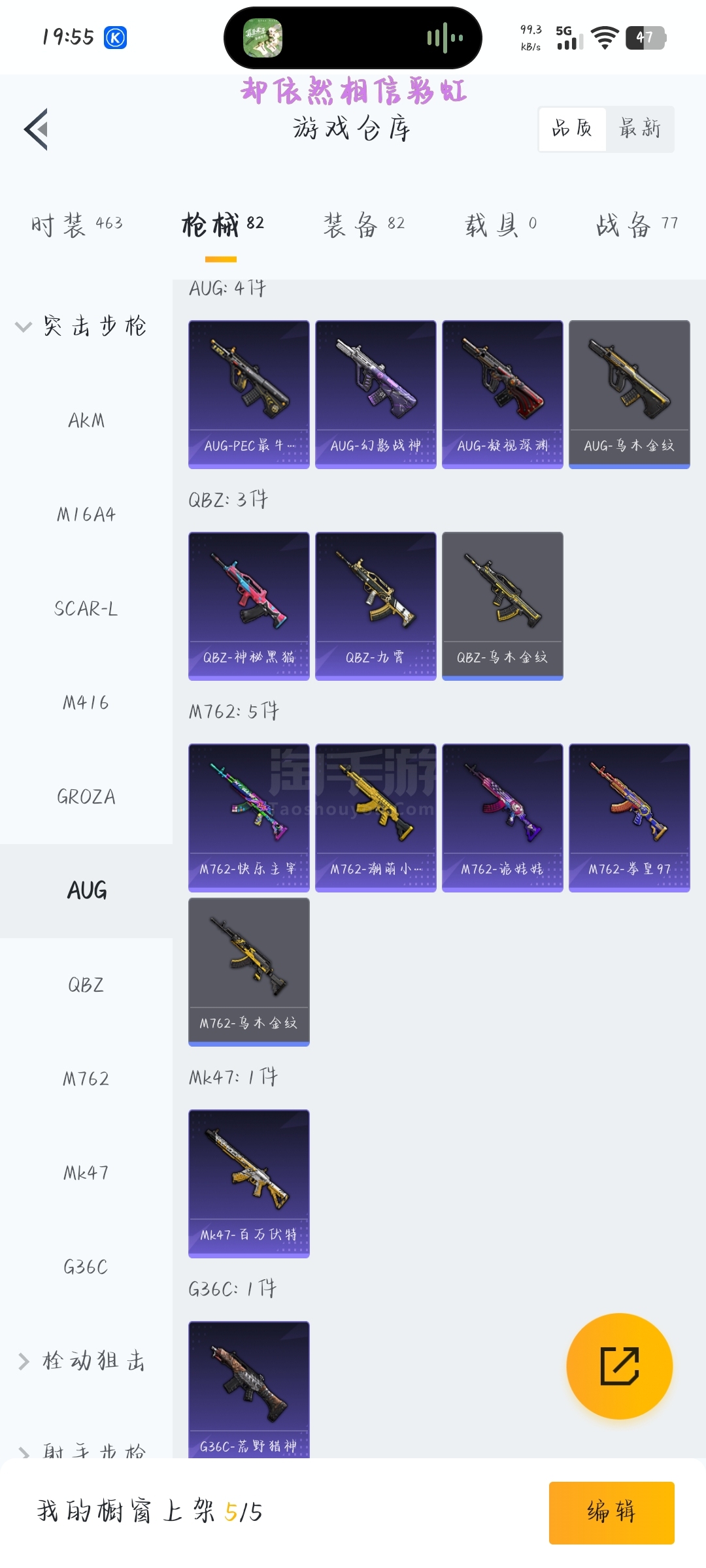Select AKM in the side list
The image size is (706, 1568).
pos(86,420)
